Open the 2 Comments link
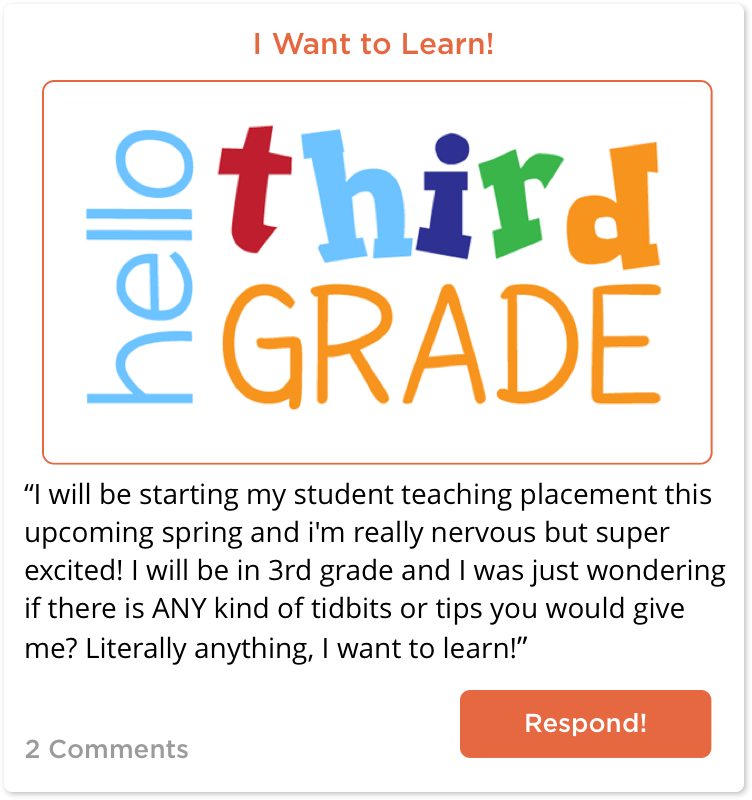 click(106, 749)
